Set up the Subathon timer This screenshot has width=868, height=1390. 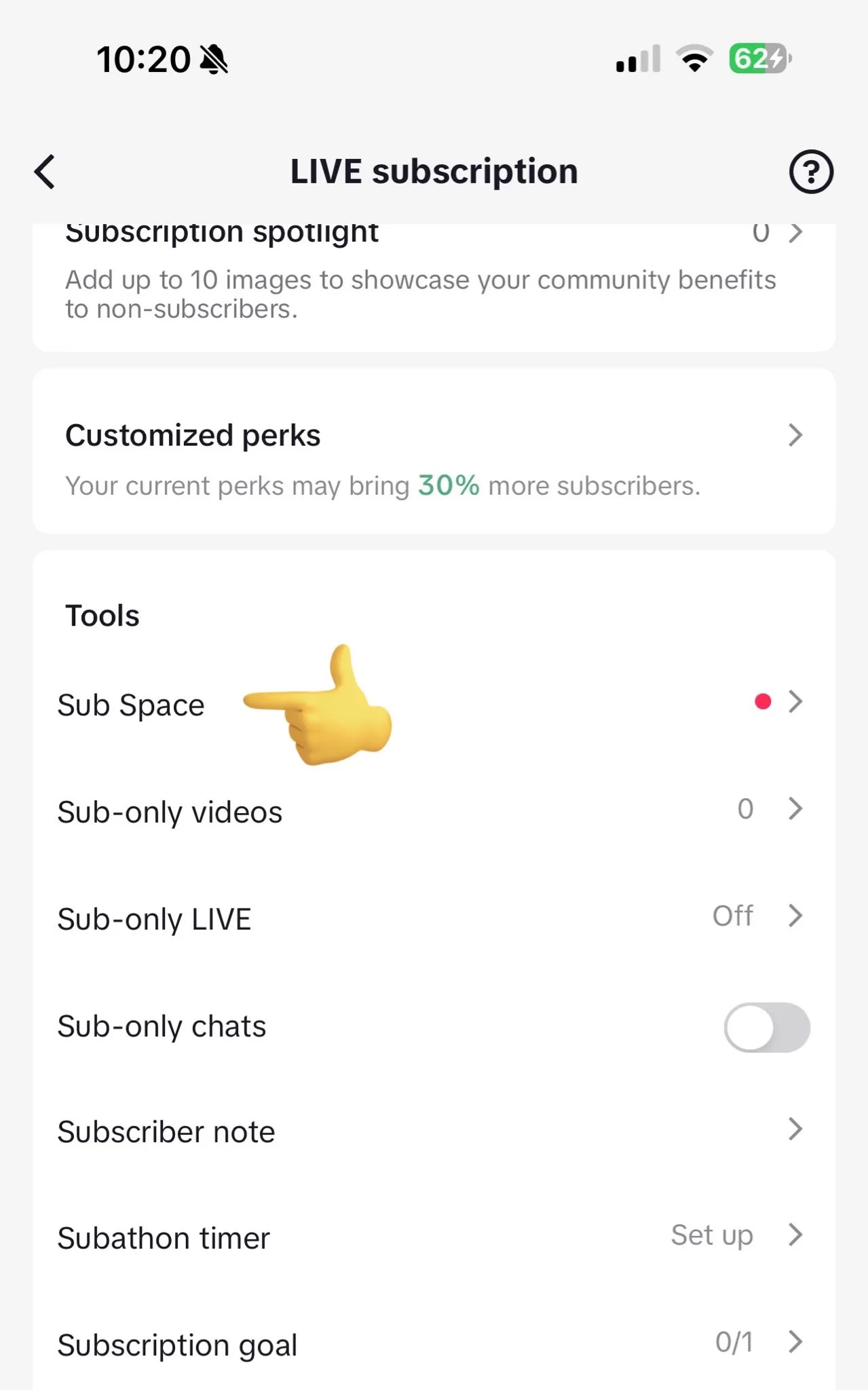pyautogui.click(x=434, y=1237)
